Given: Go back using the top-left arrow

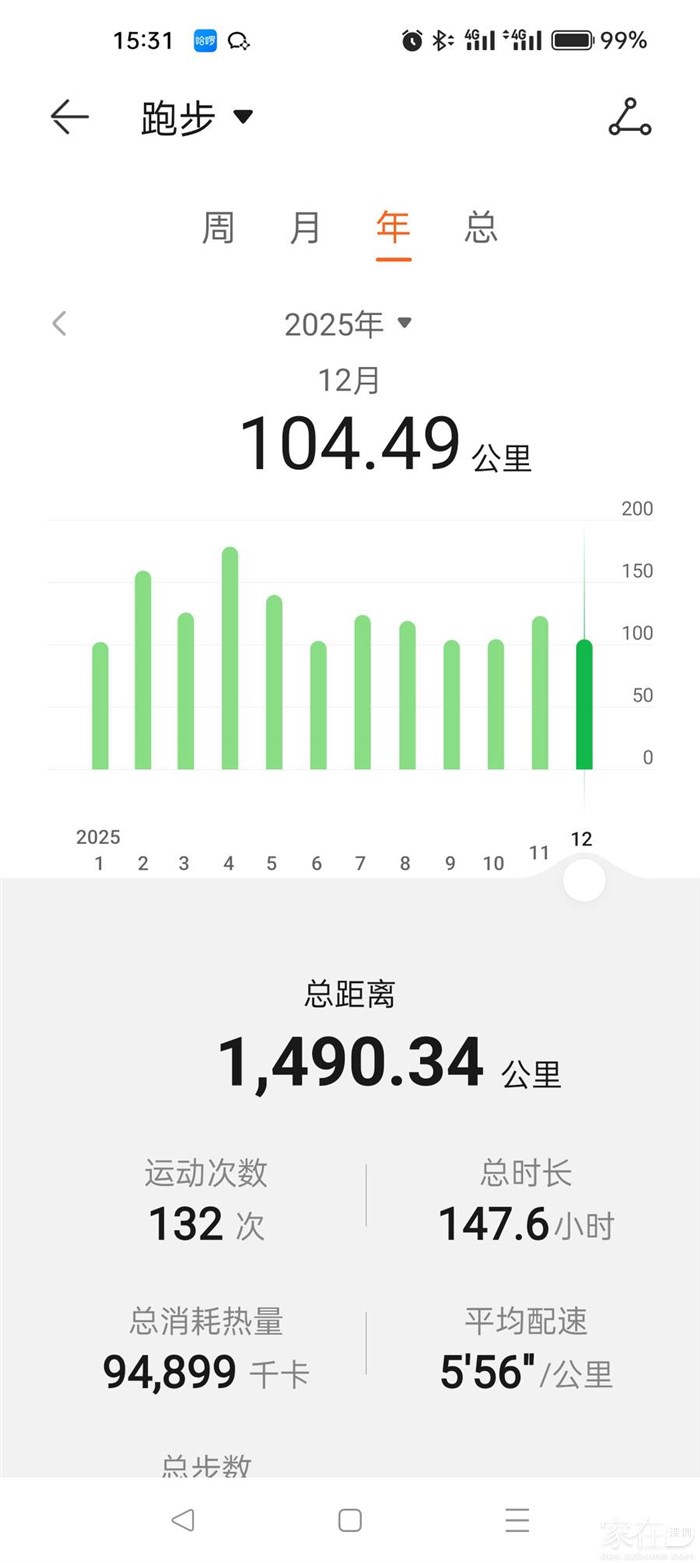Looking at the screenshot, I should 69,117.
